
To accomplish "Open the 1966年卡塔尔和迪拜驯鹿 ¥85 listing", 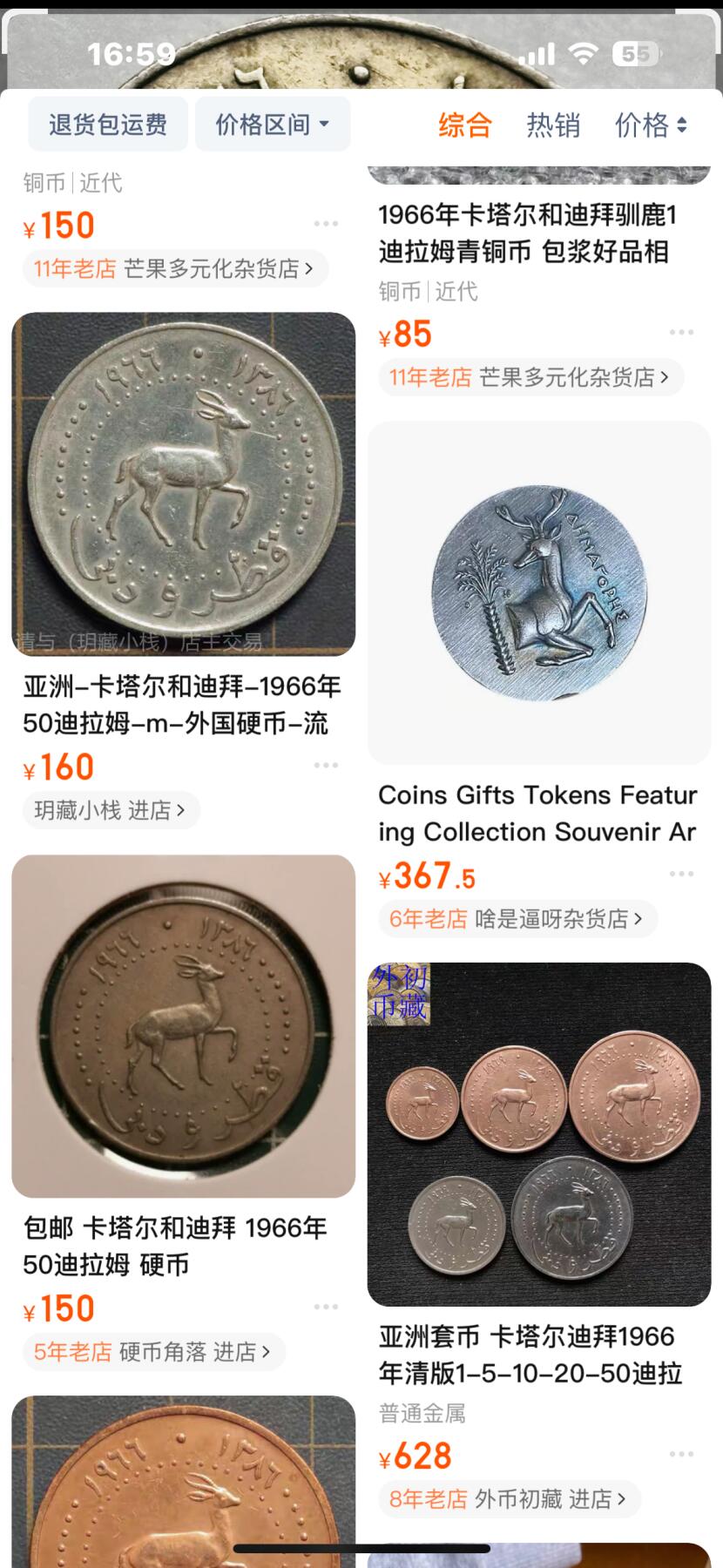I will click(527, 233).
